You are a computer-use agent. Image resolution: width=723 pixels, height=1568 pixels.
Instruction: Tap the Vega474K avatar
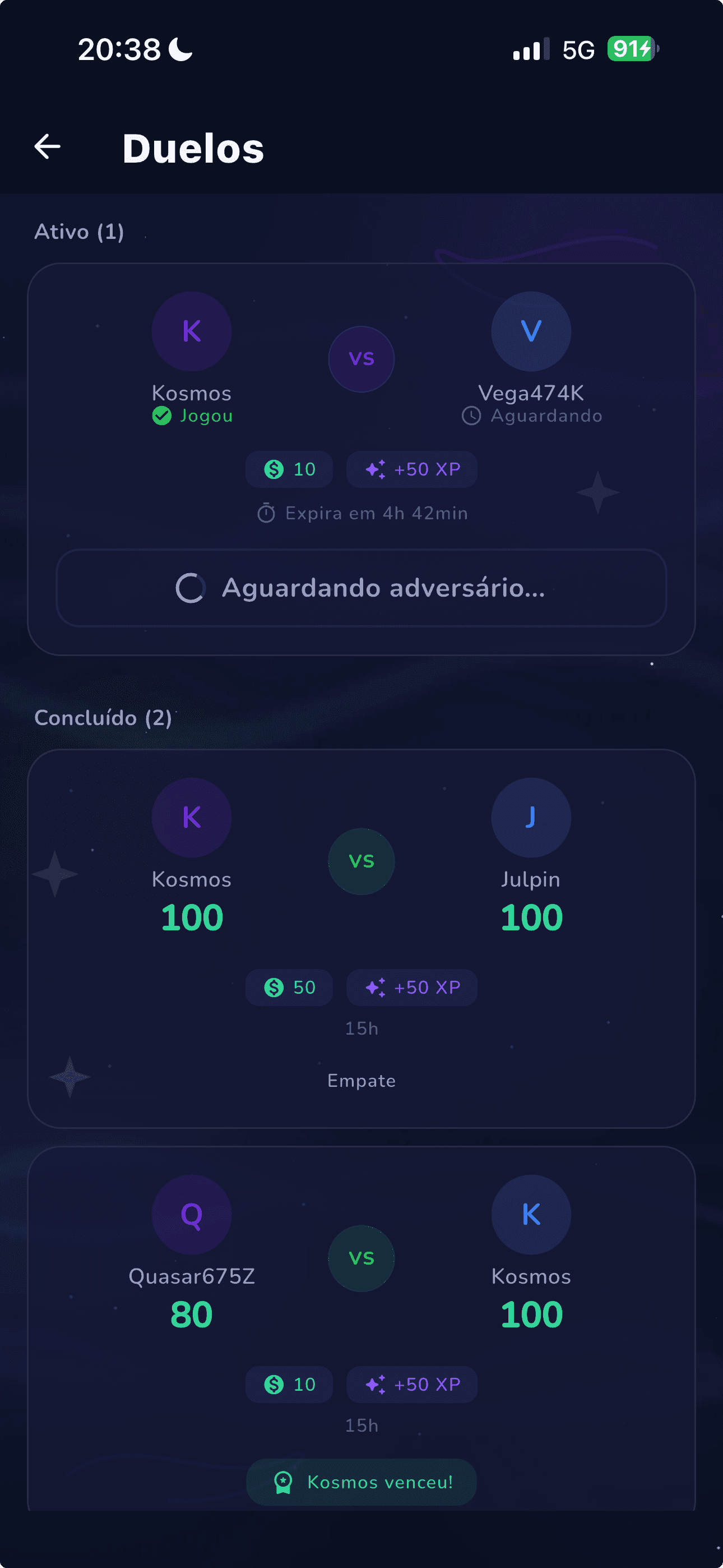(531, 332)
